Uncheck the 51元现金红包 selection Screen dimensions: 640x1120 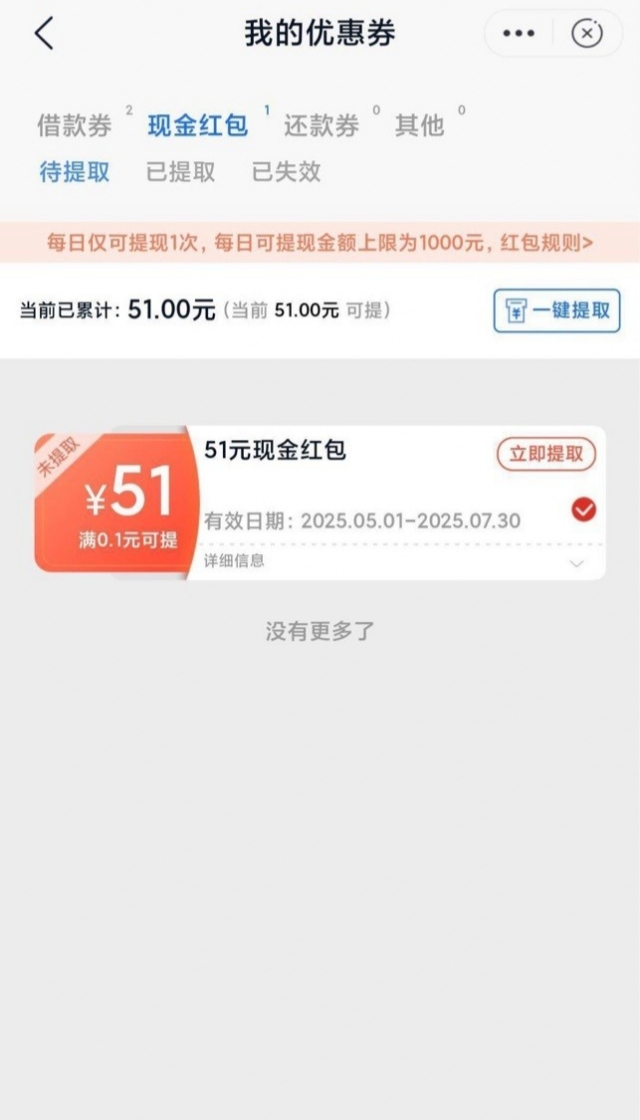(583, 510)
